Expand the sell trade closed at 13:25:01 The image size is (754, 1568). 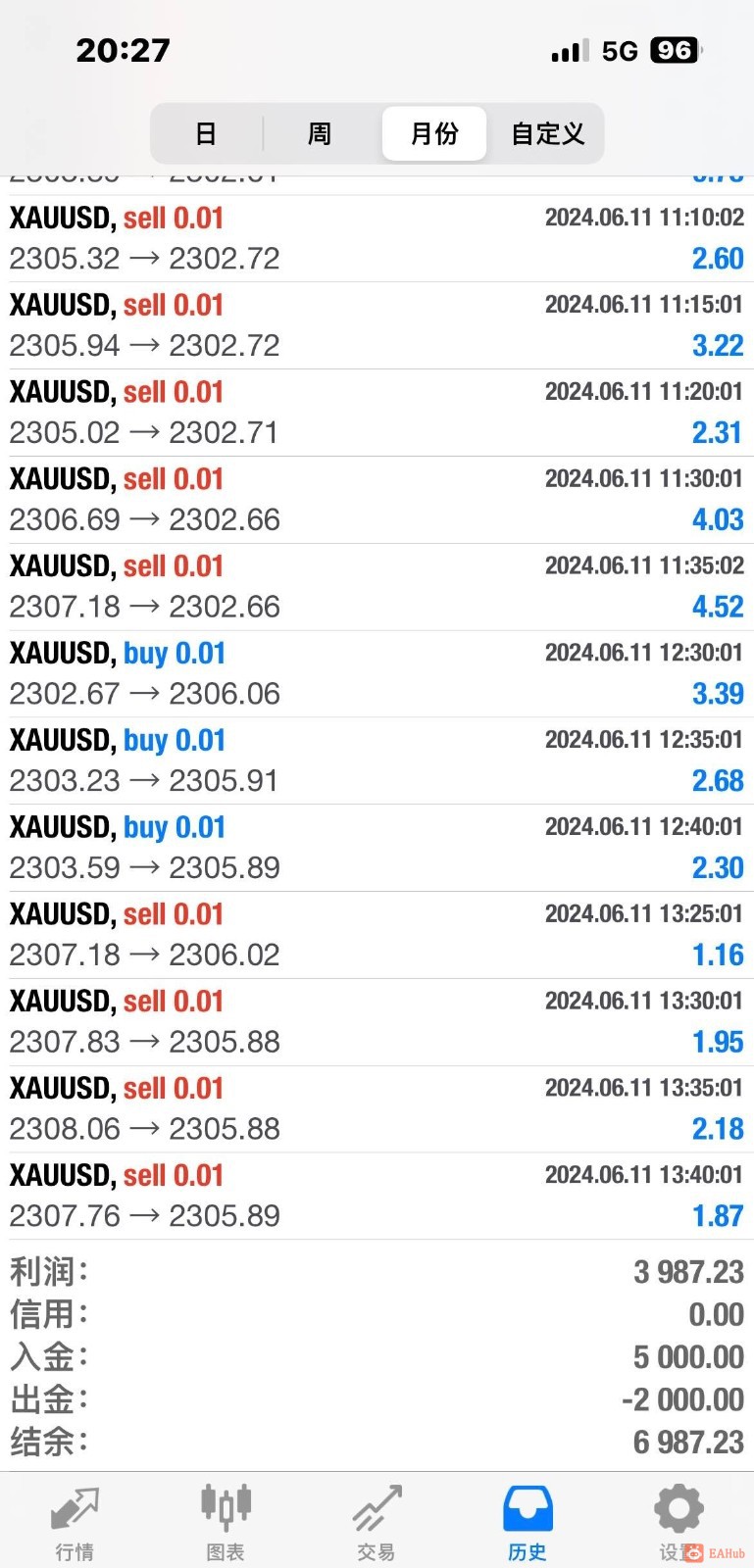pyautogui.click(x=377, y=935)
